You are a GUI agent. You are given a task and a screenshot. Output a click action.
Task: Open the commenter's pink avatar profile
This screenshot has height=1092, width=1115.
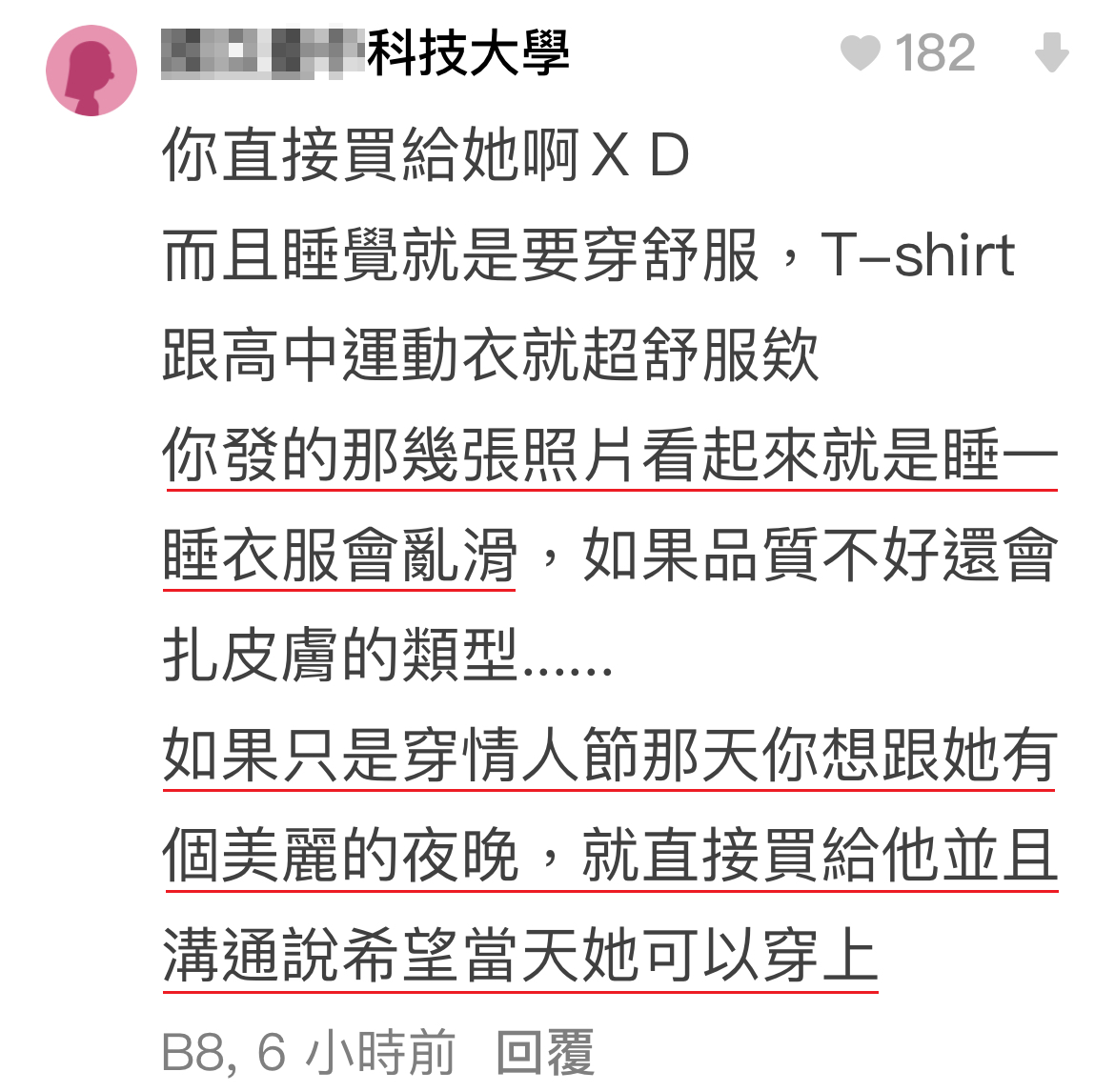(x=91, y=71)
